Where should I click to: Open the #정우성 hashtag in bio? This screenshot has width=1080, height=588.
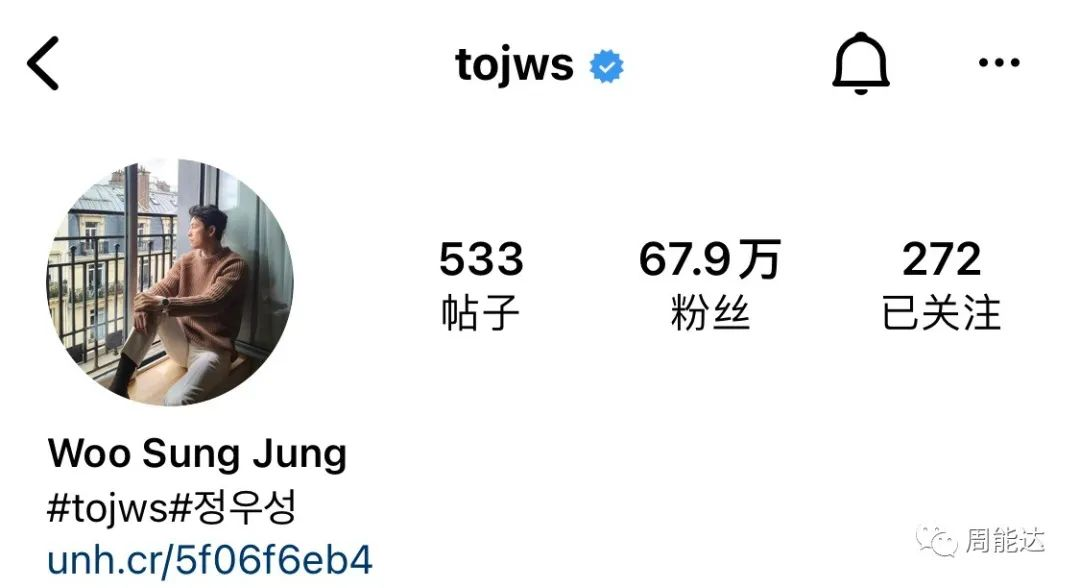pyautogui.click(x=232, y=509)
